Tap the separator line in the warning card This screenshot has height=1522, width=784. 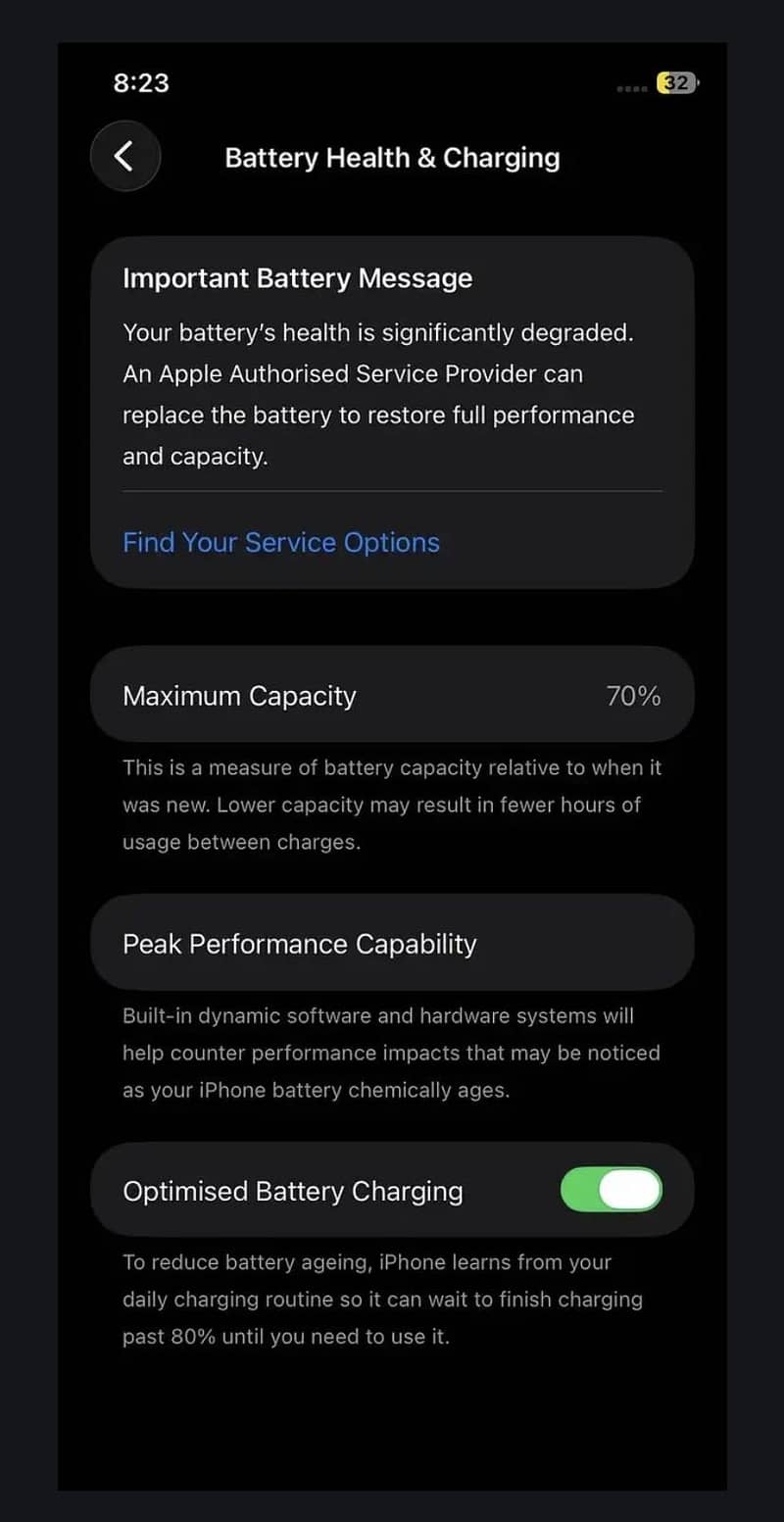(x=392, y=491)
